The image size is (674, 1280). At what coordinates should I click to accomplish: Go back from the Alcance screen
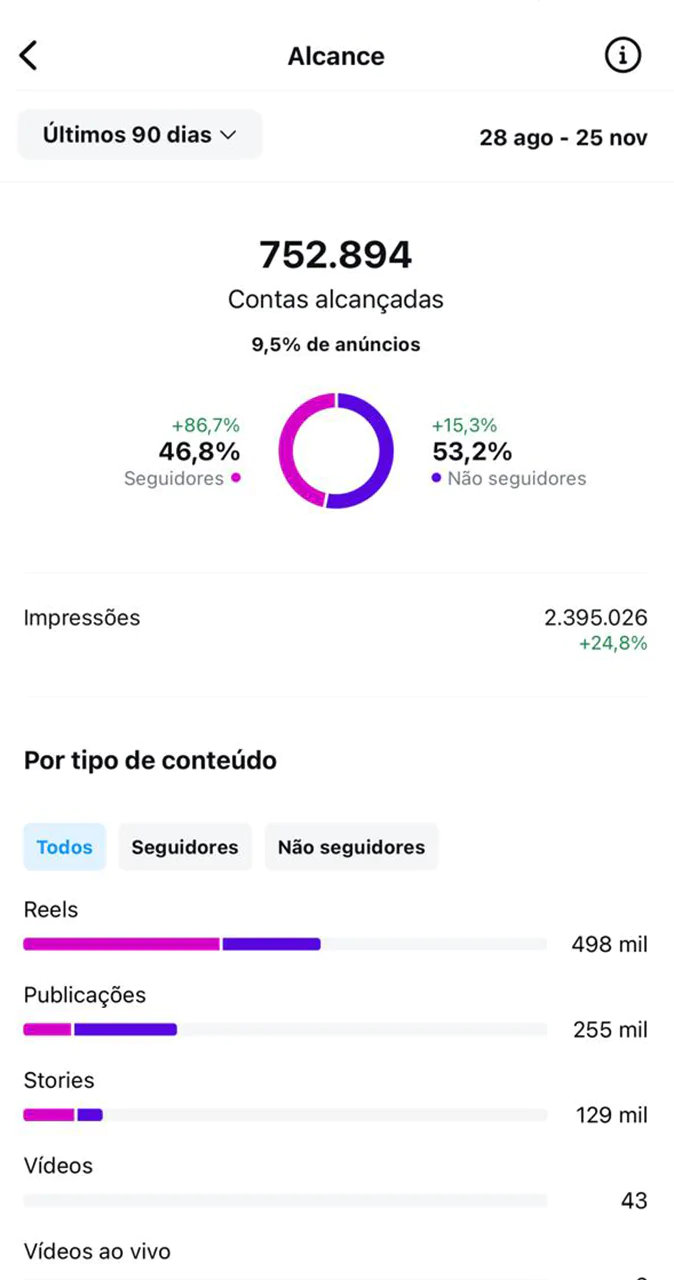coord(29,56)
